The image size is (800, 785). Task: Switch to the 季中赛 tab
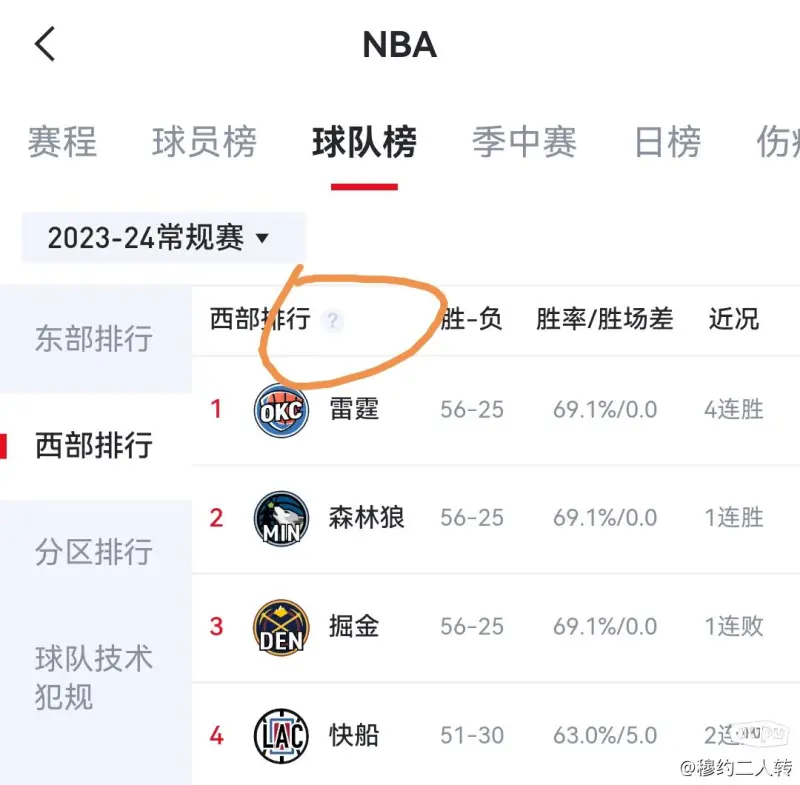[x=524, y=142]
